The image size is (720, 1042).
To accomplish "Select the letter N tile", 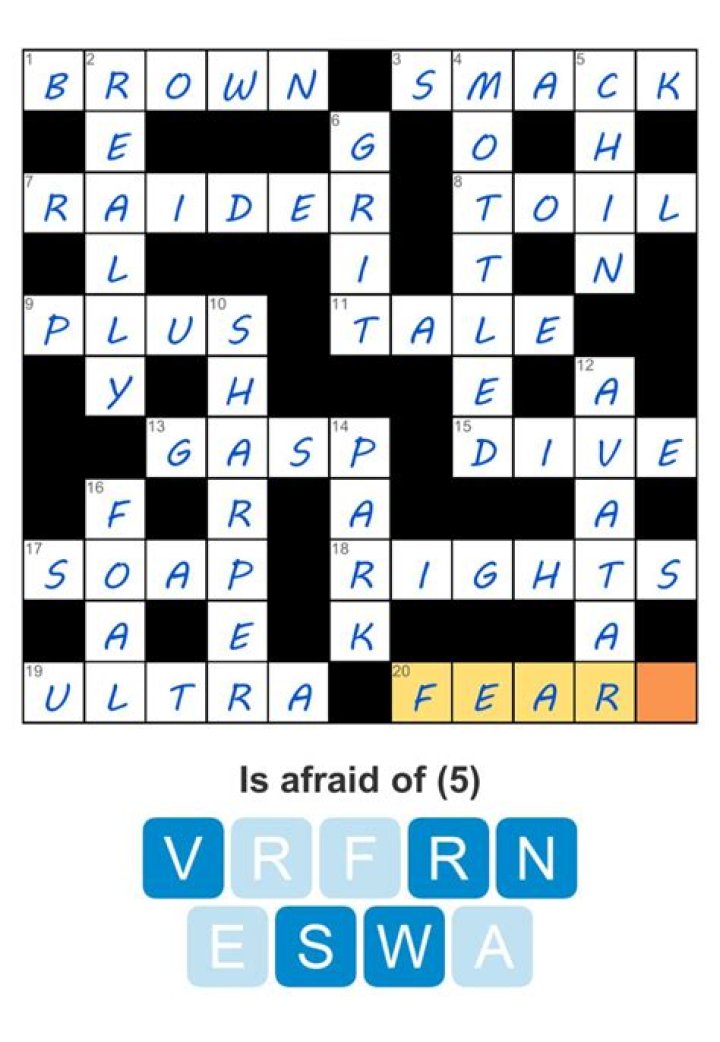I will click(537, 858).
